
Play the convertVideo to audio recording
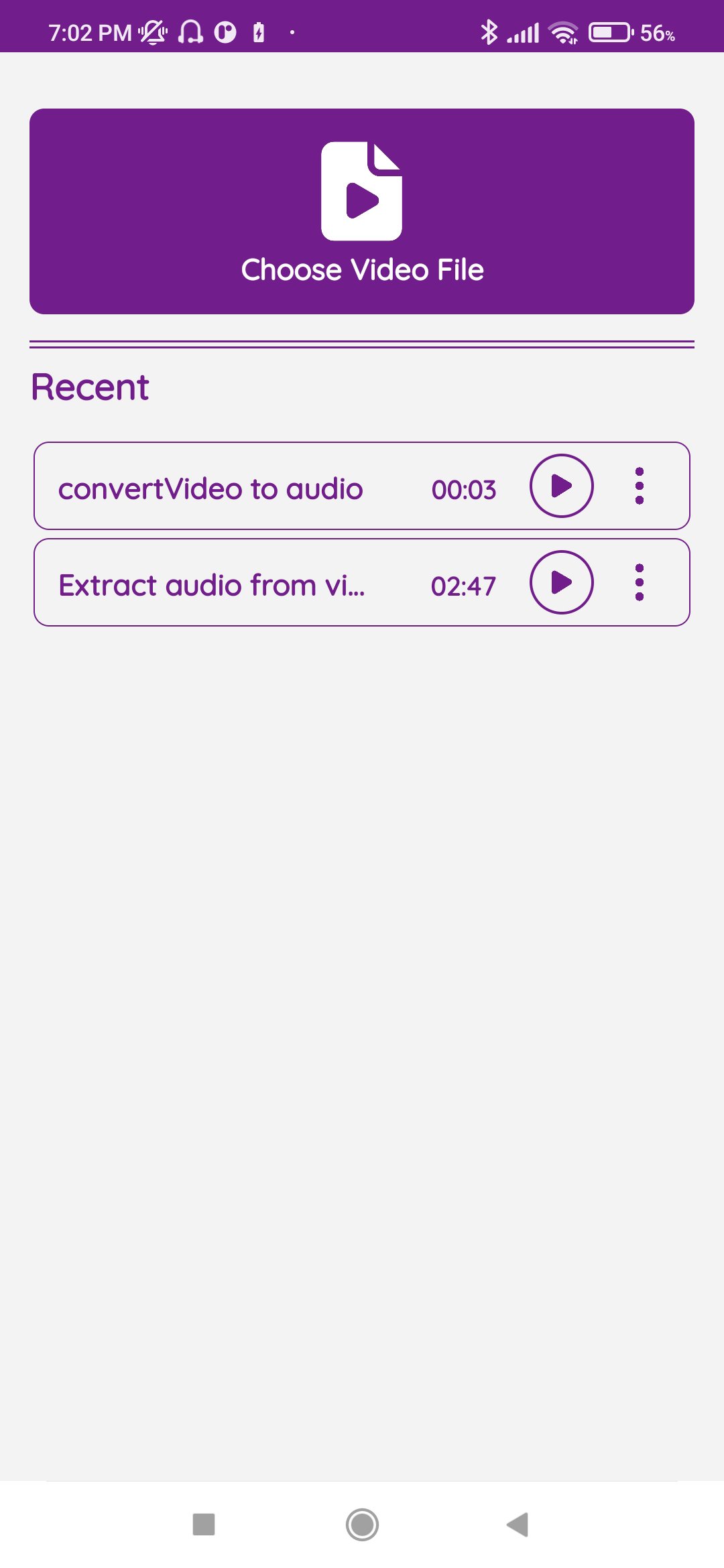click(x=561, y=486)
